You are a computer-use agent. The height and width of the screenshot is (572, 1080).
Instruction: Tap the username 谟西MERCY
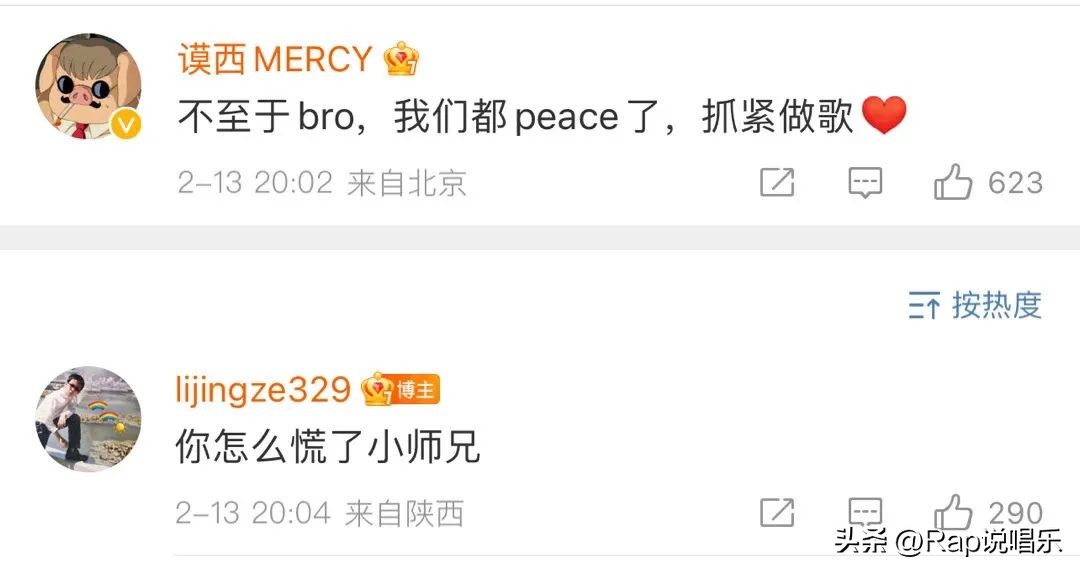275,59
